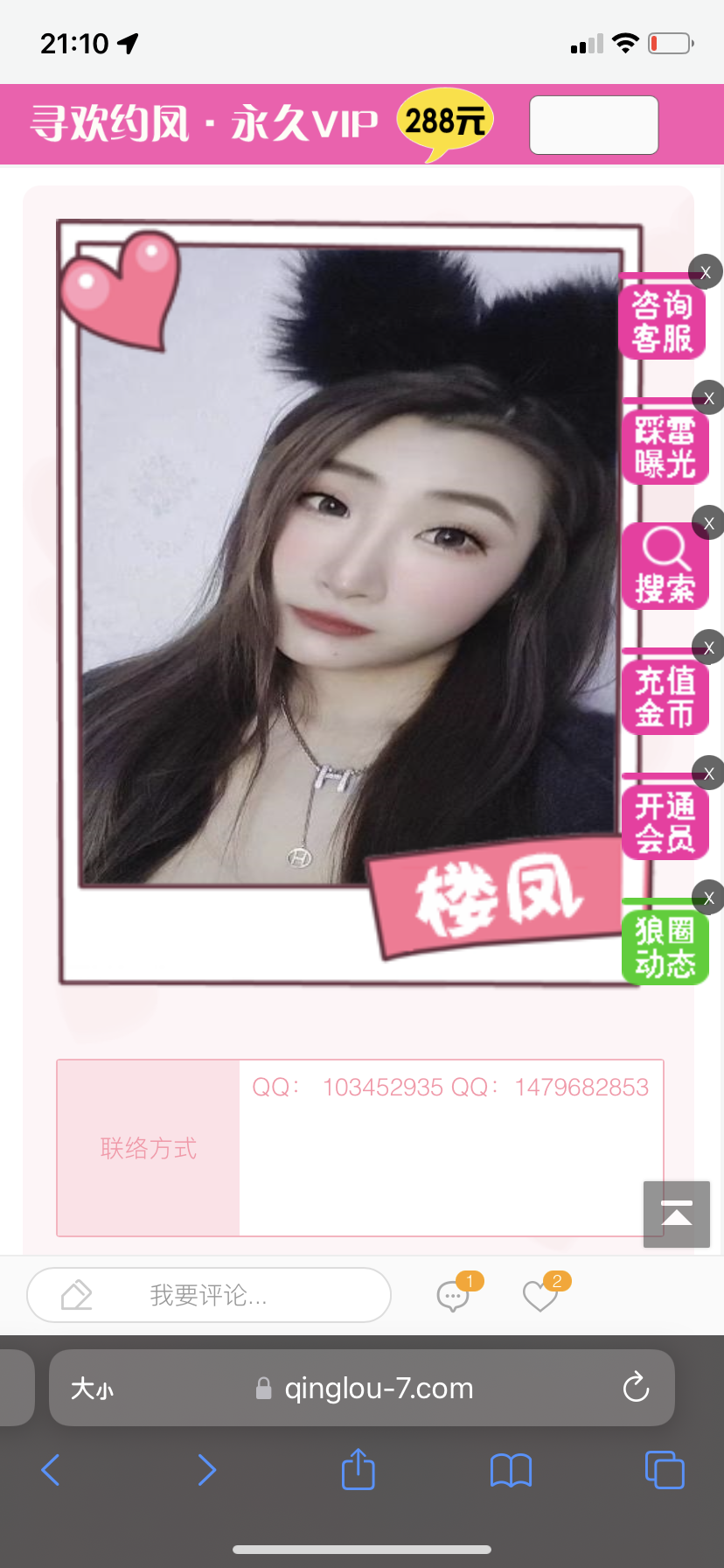Open the 狼圈动态 green button
The width and height of the screenshot is (724, 1568).
(665, 947)
